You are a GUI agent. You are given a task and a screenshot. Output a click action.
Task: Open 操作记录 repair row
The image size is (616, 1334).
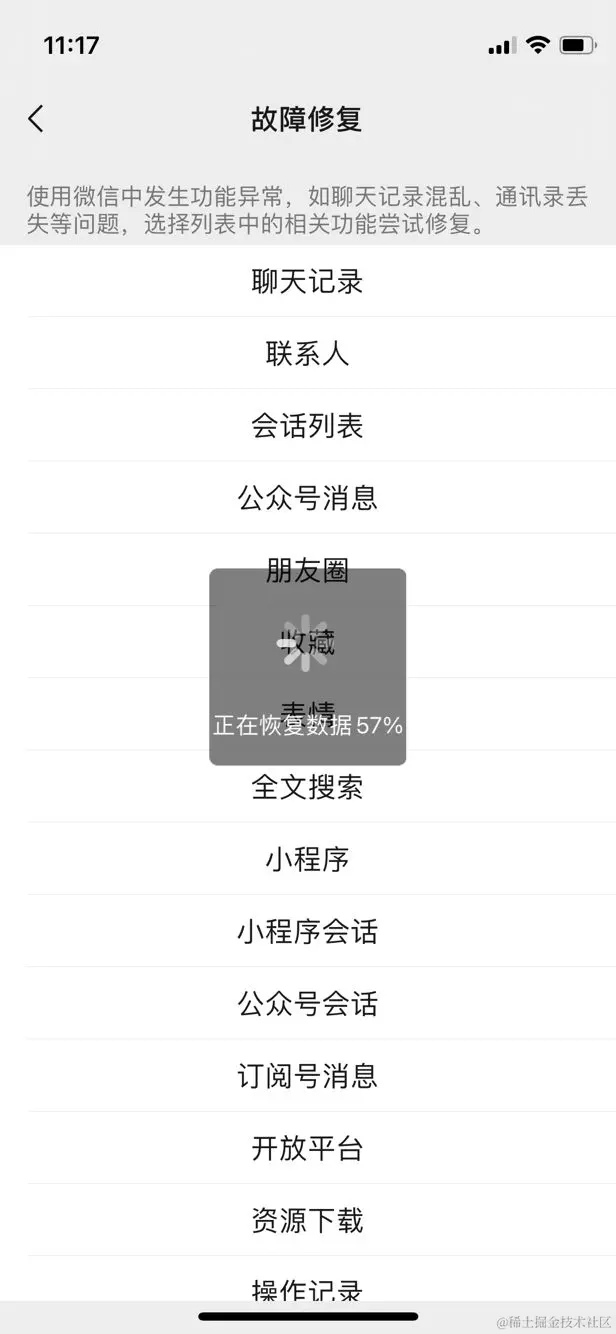click(x=307, y=1287)
